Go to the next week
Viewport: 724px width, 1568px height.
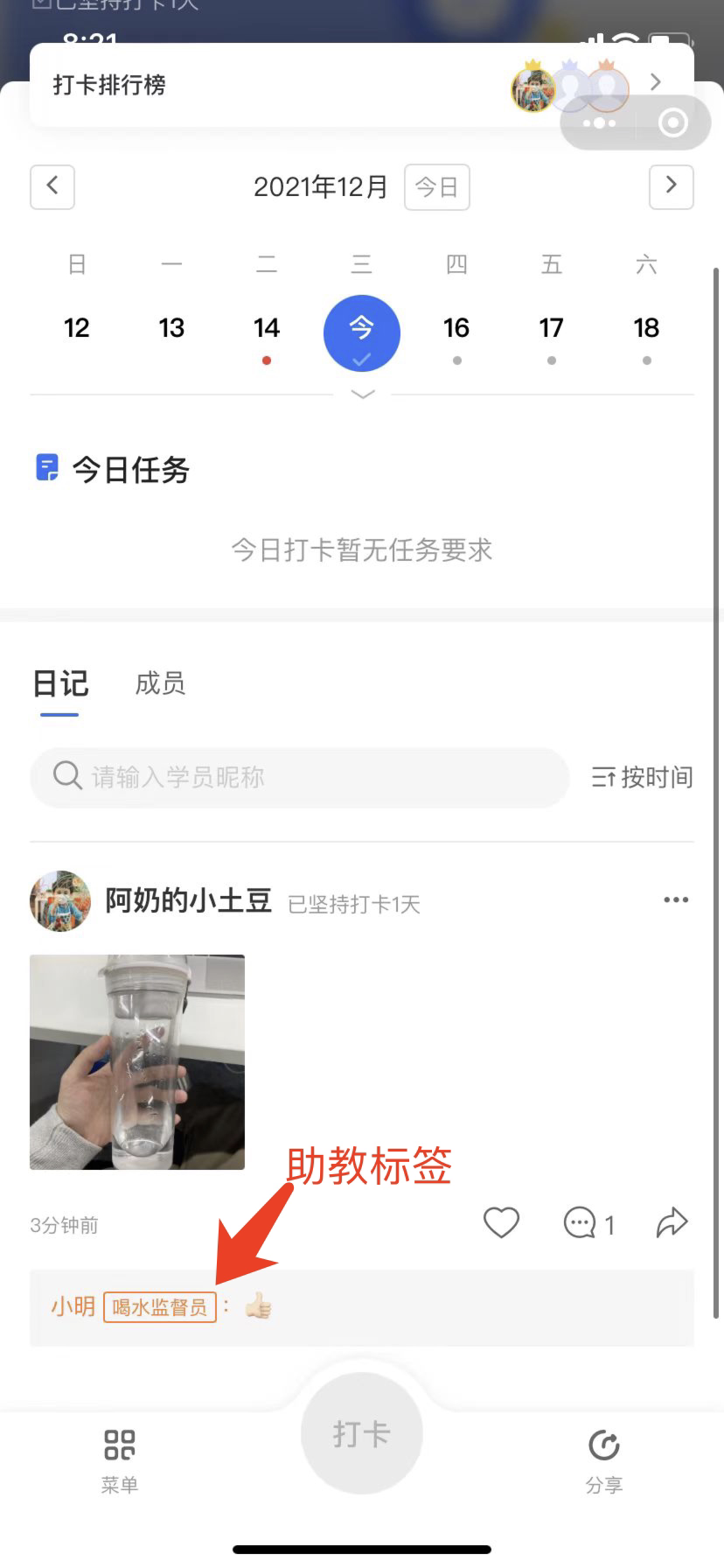[671, 186]
